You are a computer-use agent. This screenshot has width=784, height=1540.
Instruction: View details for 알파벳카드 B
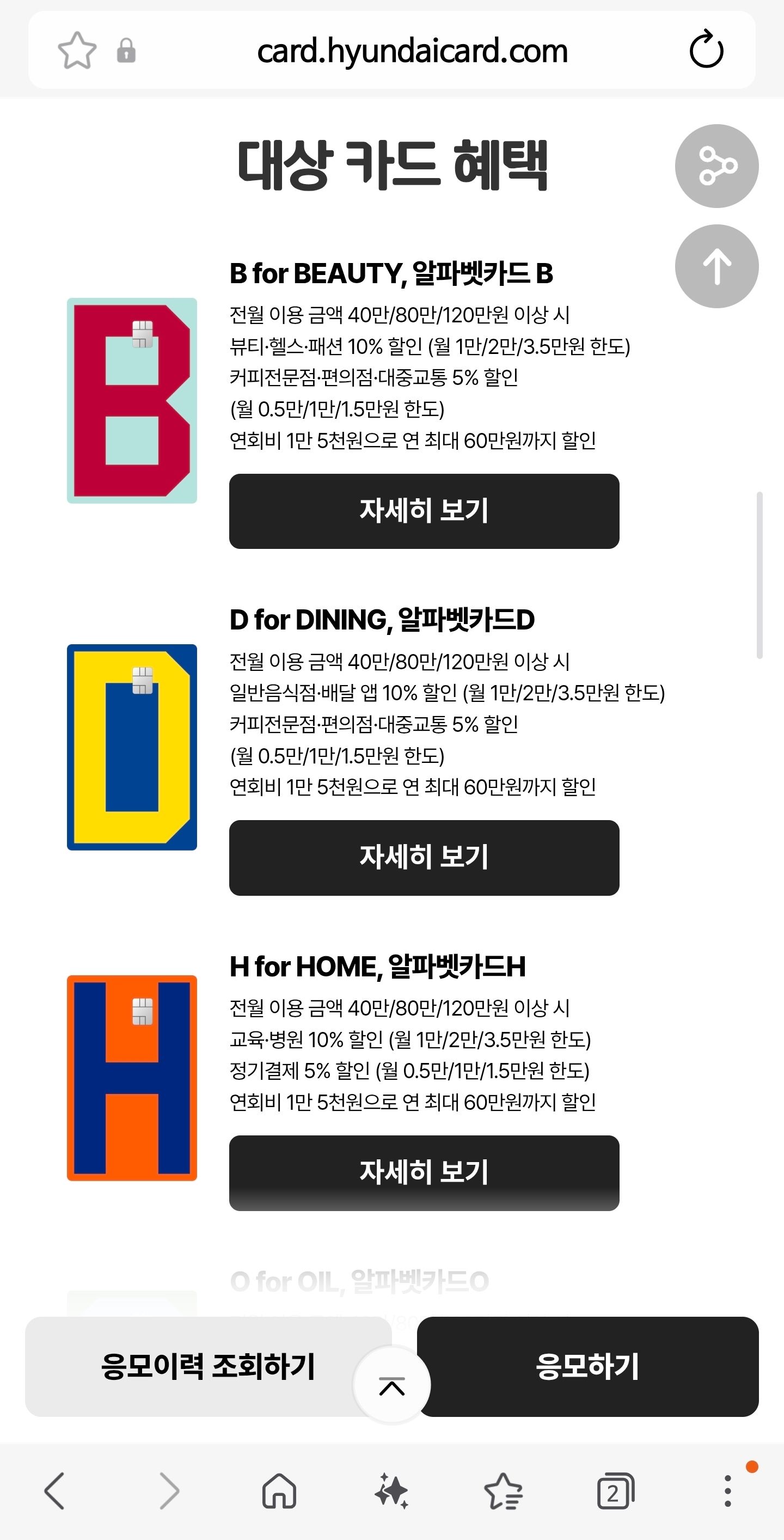pos(424,511)
